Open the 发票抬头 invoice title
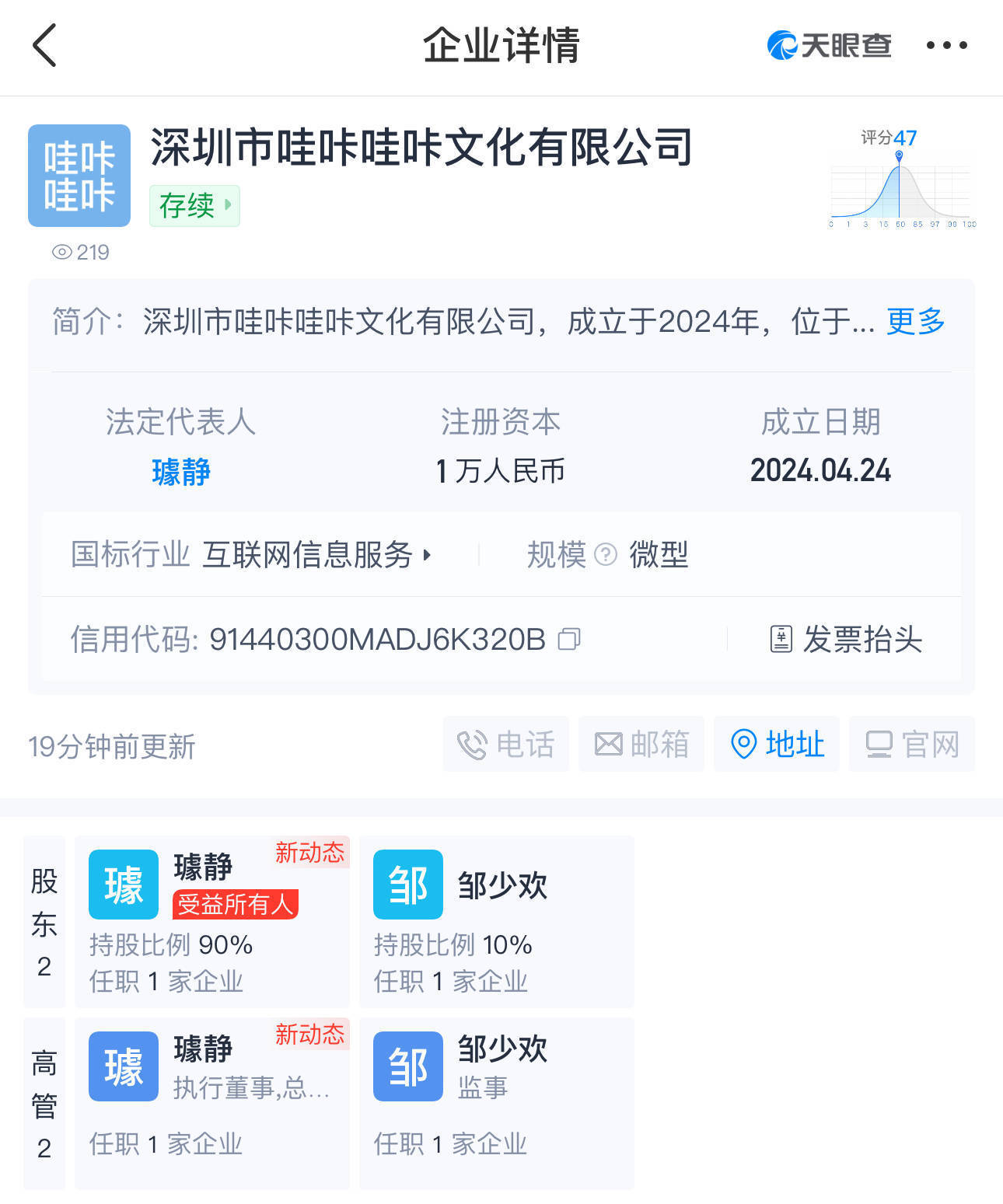 coord(846,639)
